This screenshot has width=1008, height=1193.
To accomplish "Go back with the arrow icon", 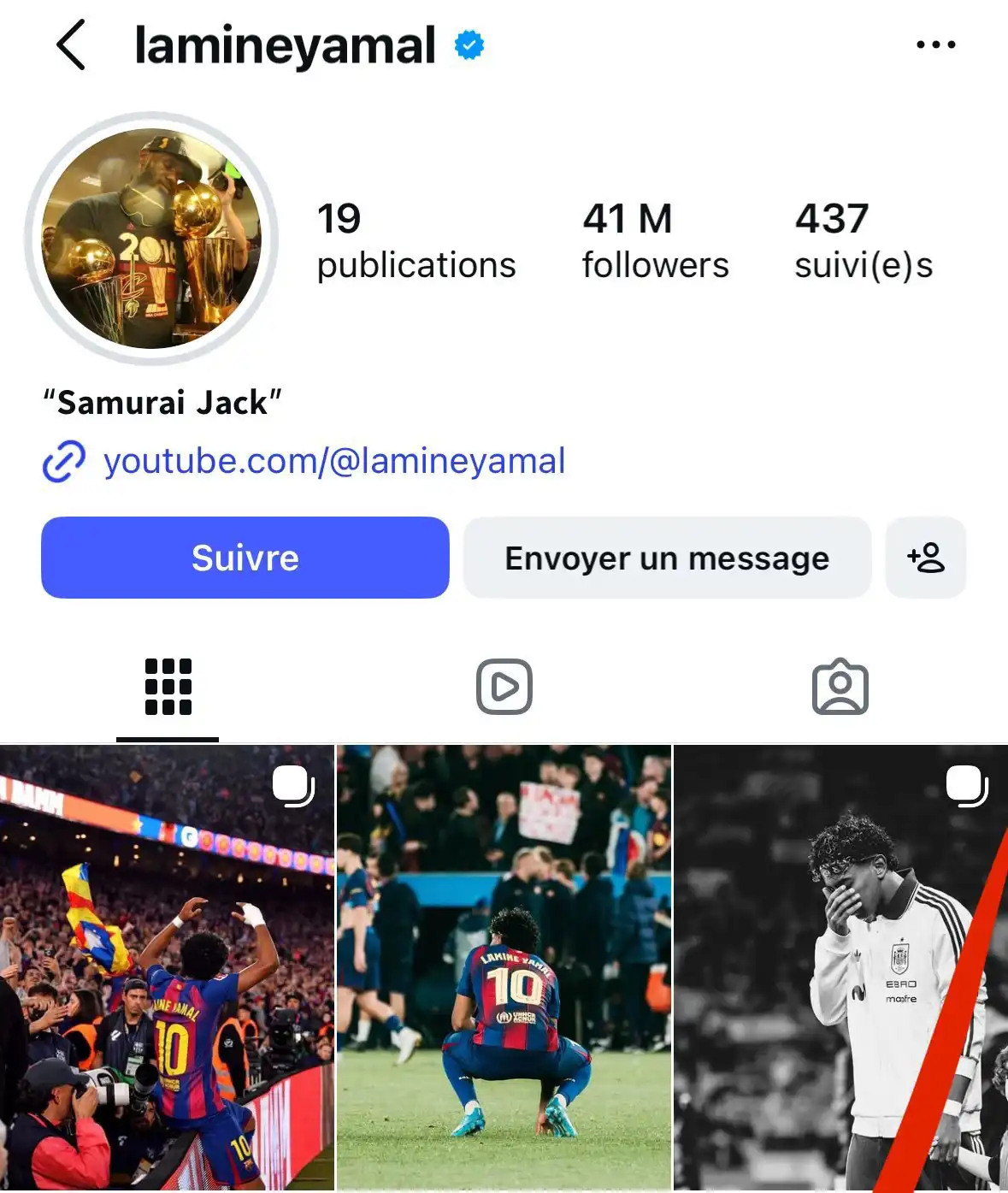I will 72,44.
